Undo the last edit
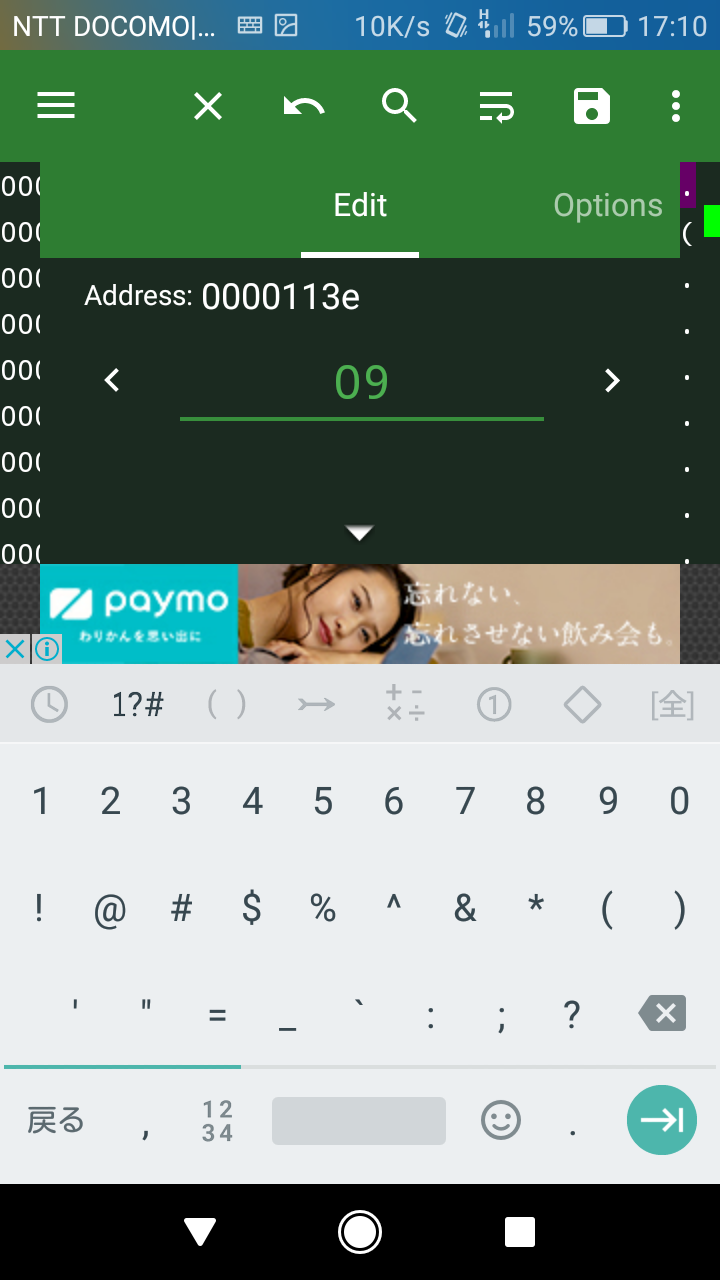The width and height of the screenshot is (720, 1280). (304, 106)
